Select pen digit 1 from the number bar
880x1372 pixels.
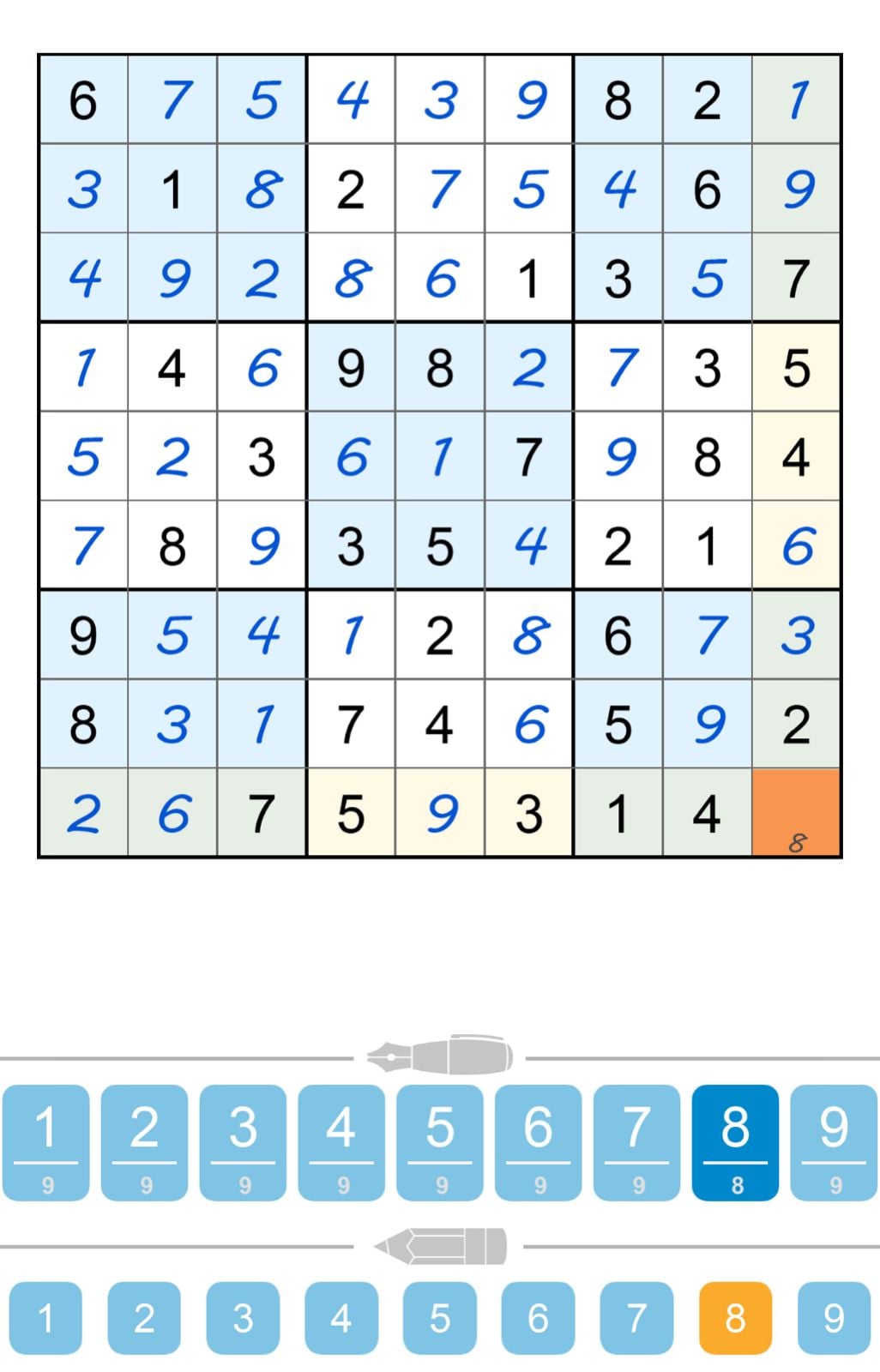[x=47, y=1146]
